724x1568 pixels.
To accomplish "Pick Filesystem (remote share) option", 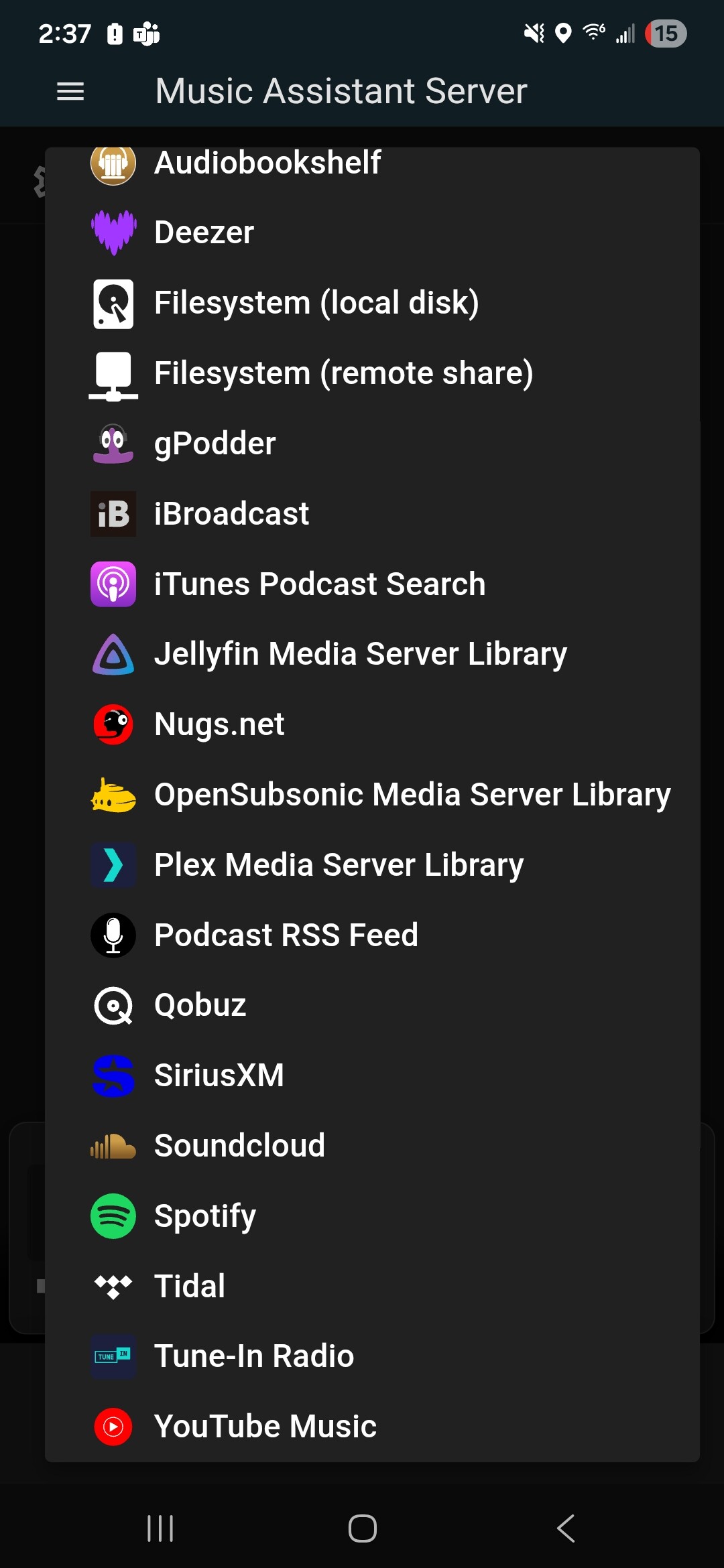I will [x=343, y=373].
